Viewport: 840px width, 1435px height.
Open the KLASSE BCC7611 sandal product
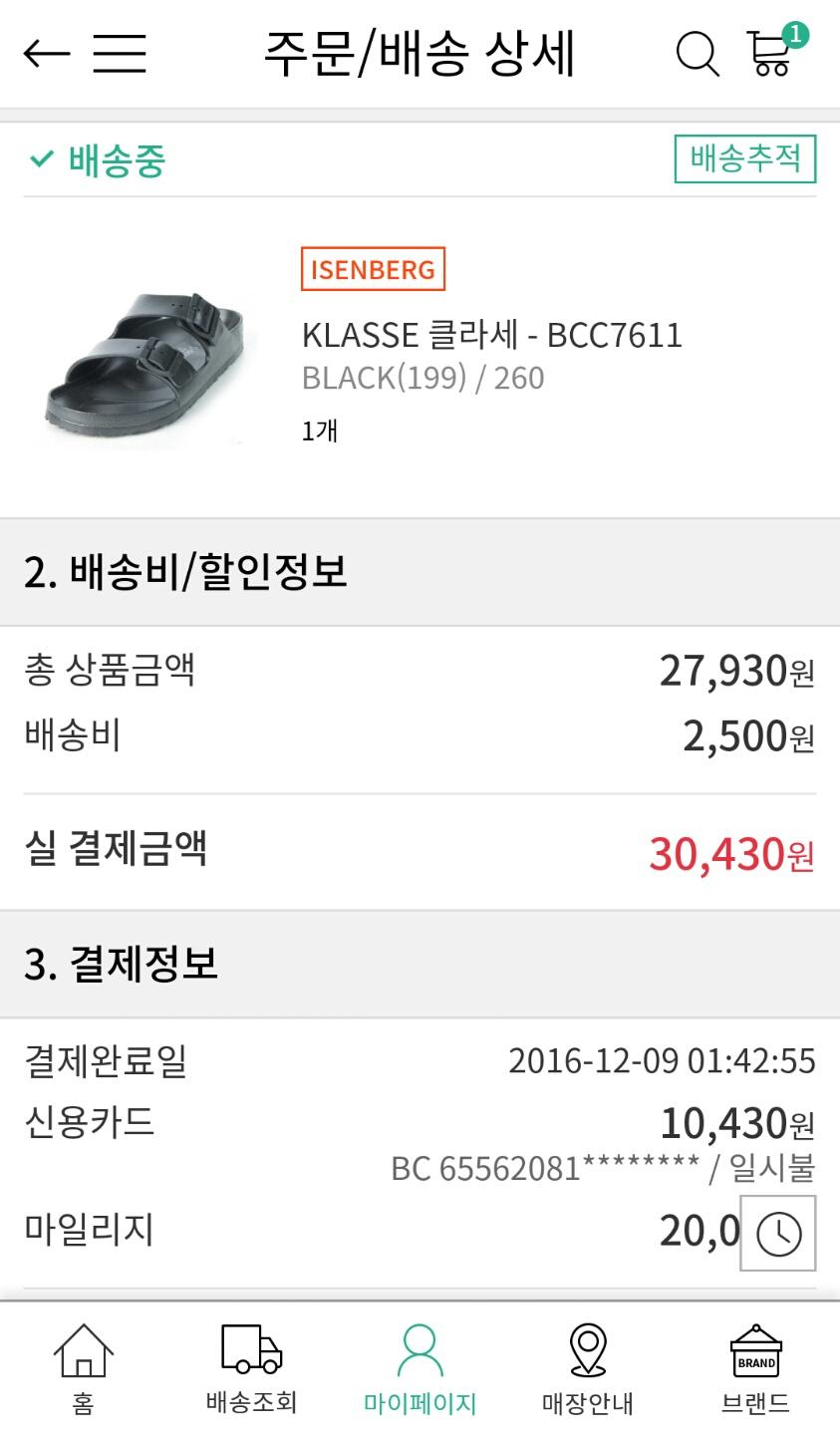click(x=491, y=336)
